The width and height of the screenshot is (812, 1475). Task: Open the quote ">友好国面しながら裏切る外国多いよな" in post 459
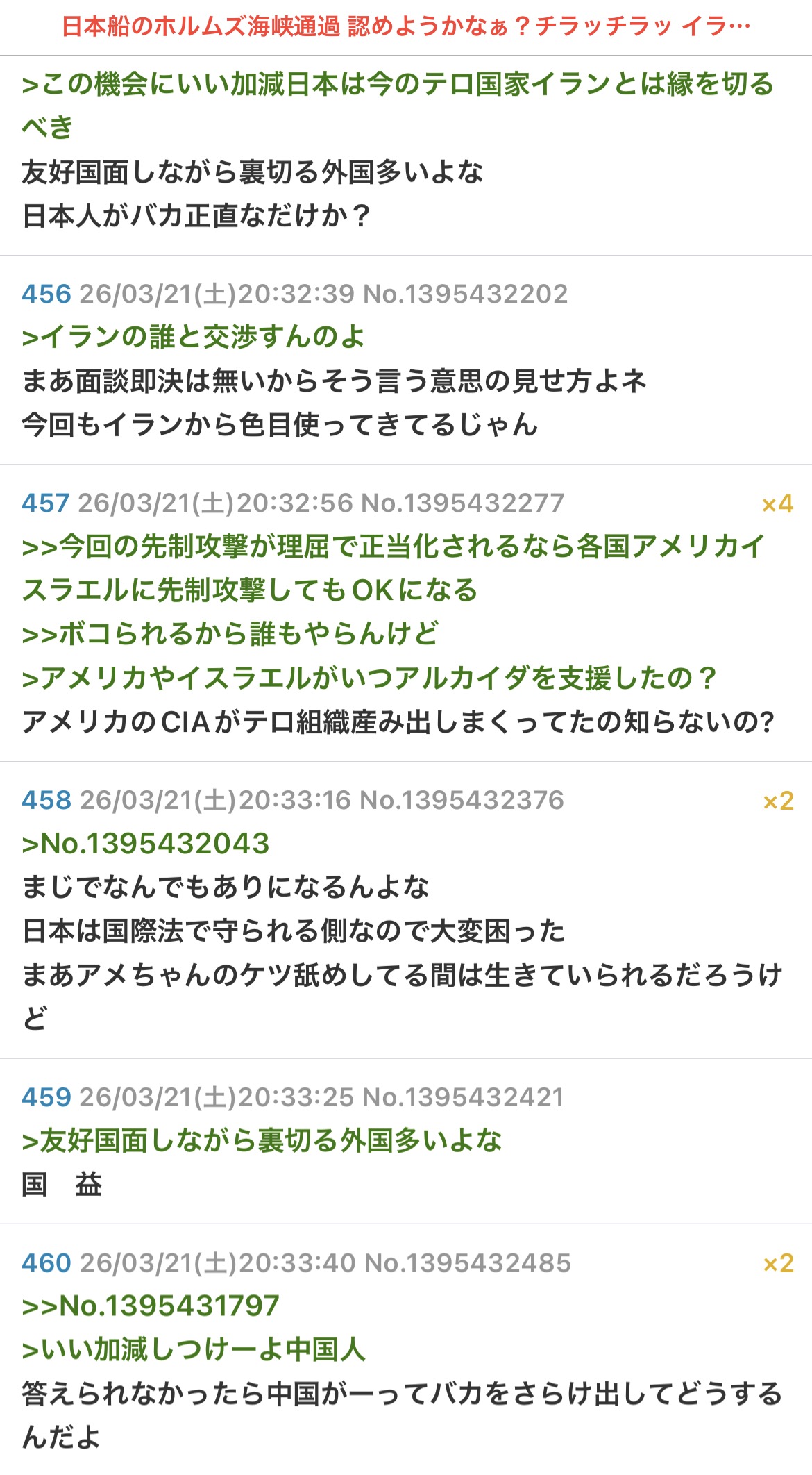pyautogui.click(x=262, y=1140)
